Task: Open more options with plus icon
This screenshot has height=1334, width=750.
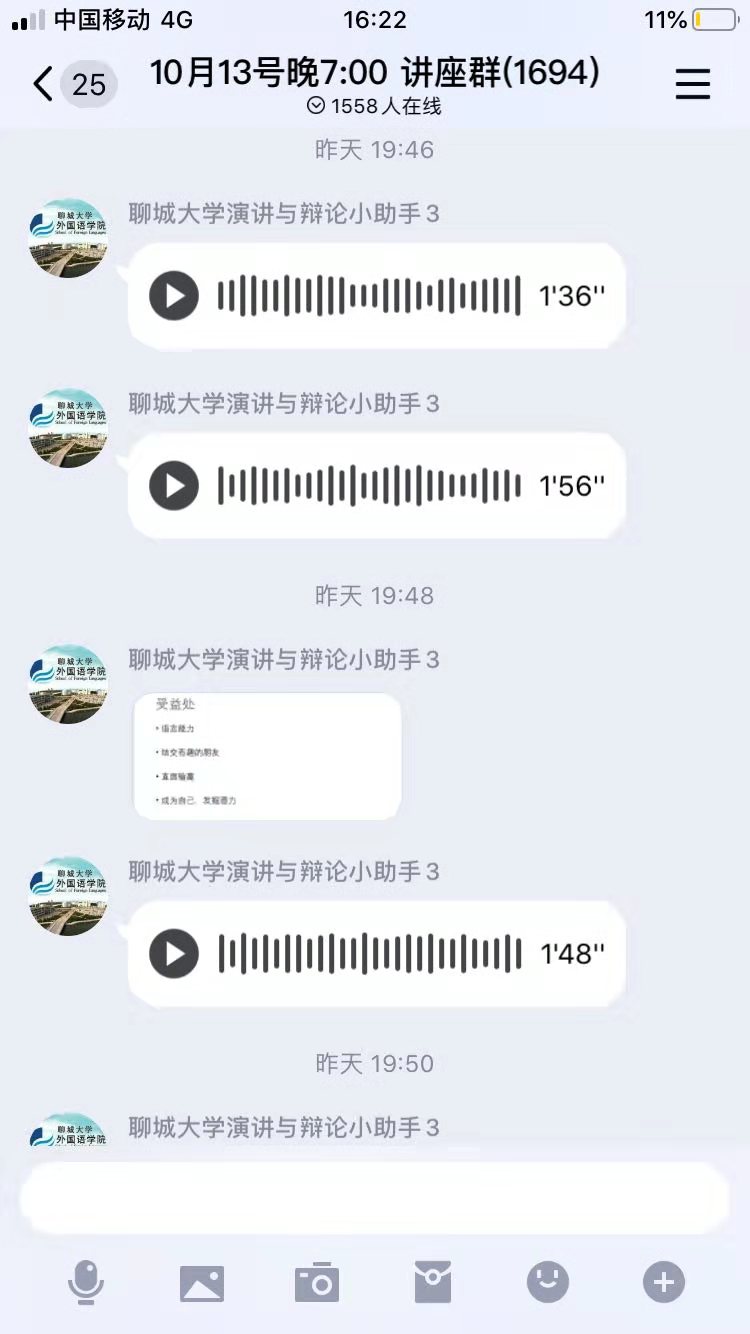Action: pyautogui.click(x=664, y=1282)
